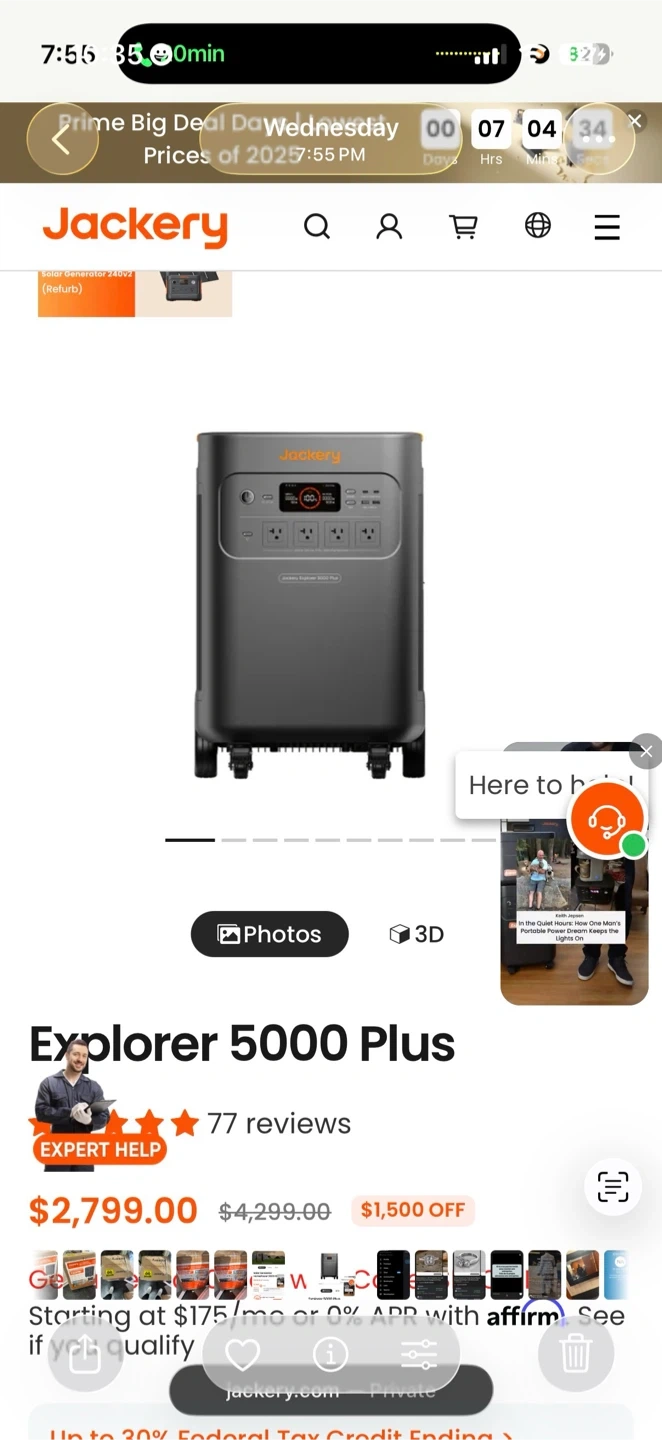Viewport: 662px width, 1440px height.
Task: Share this screenshot
Action: (x=85, y=1355)
